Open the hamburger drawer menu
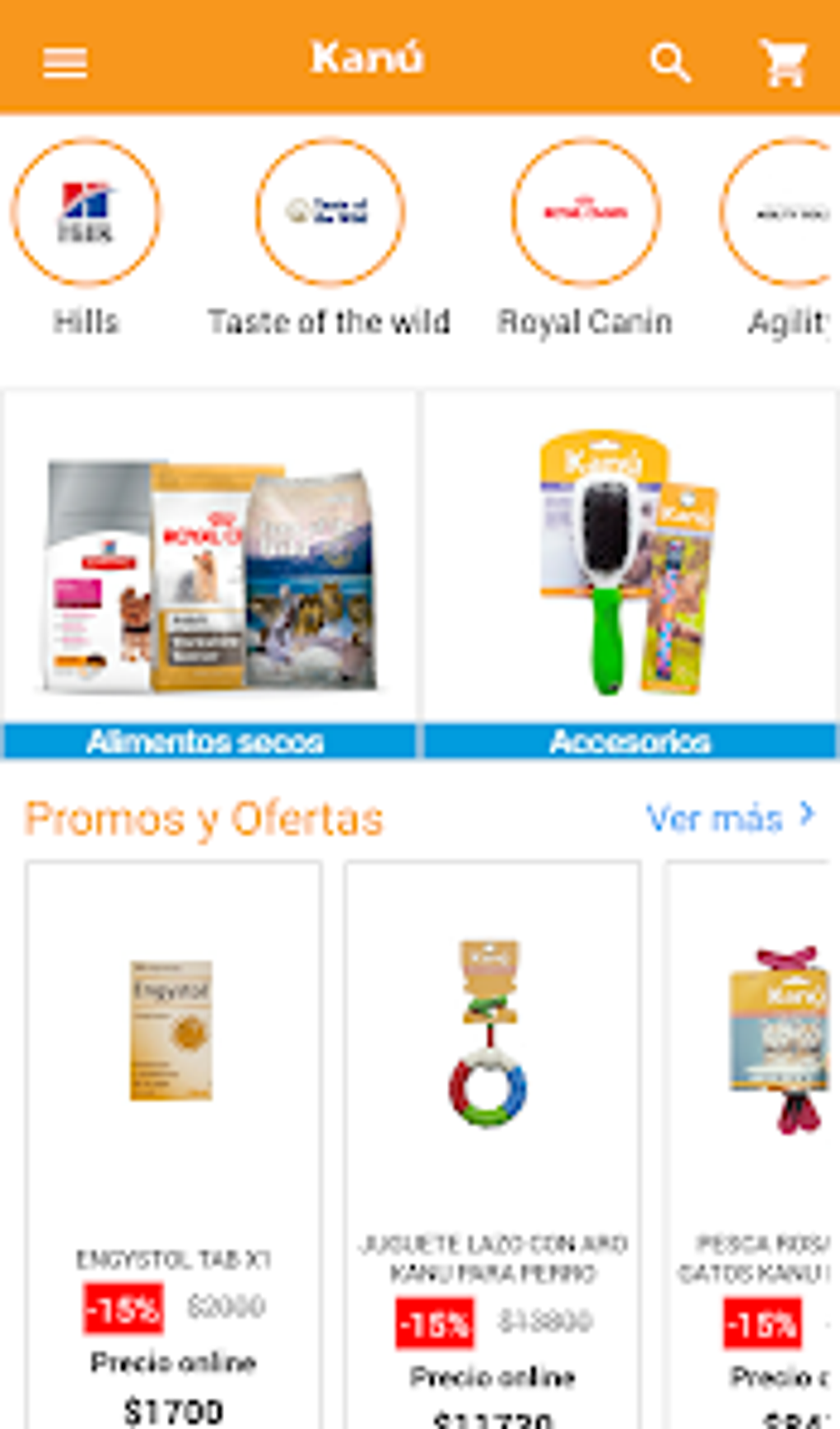This screenshot has width=840, height=1429. tap(65, 62)
